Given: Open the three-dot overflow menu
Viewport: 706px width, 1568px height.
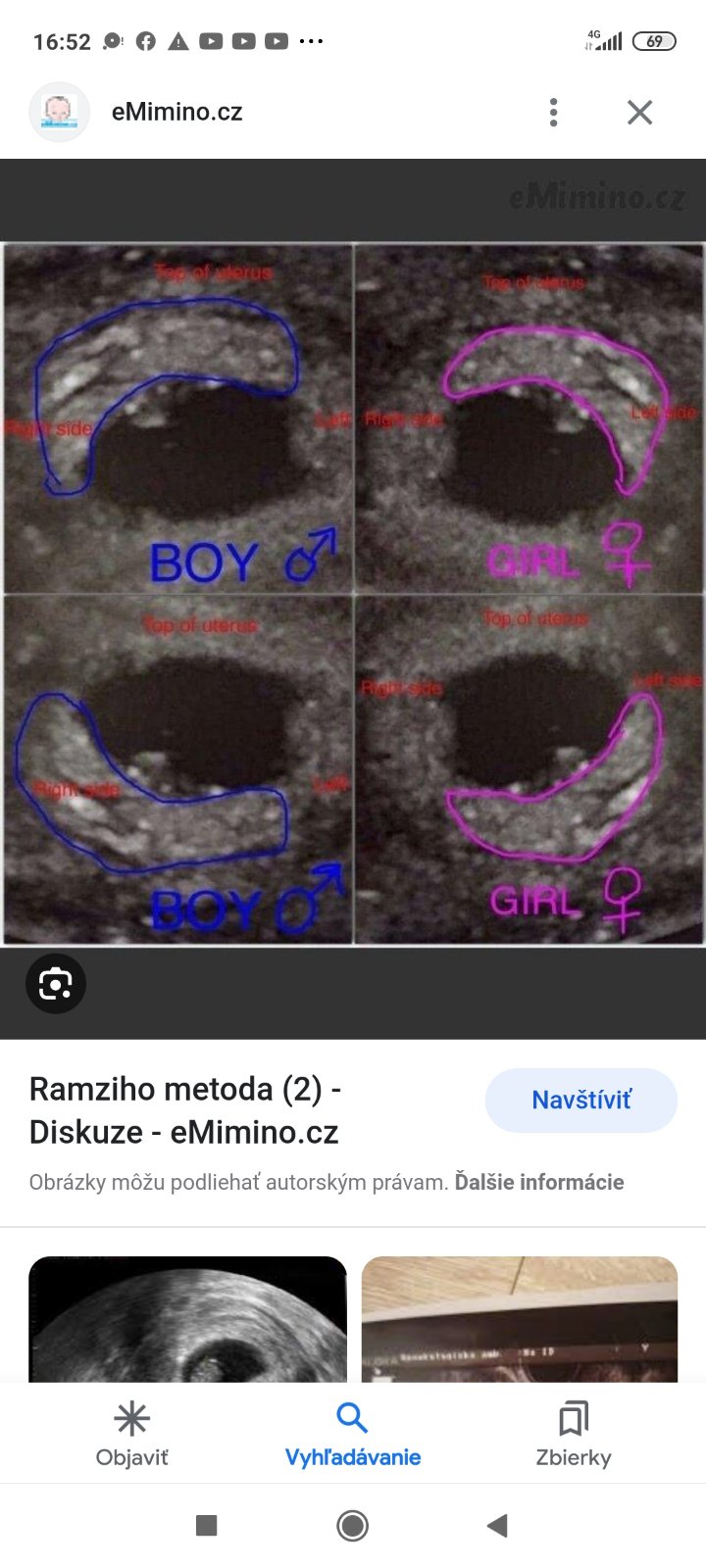Looking at the screenshot, I should pyautogui.click(x=554, y=113).
